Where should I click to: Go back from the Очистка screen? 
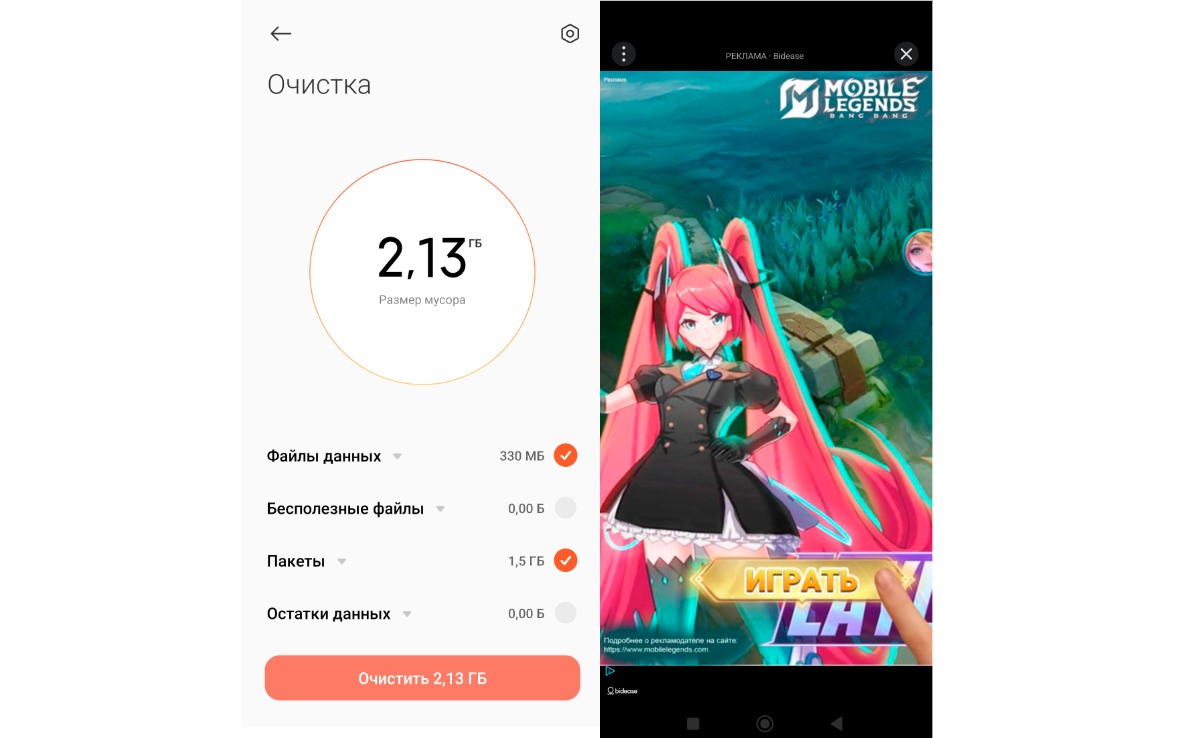click(x=281, y=34)
